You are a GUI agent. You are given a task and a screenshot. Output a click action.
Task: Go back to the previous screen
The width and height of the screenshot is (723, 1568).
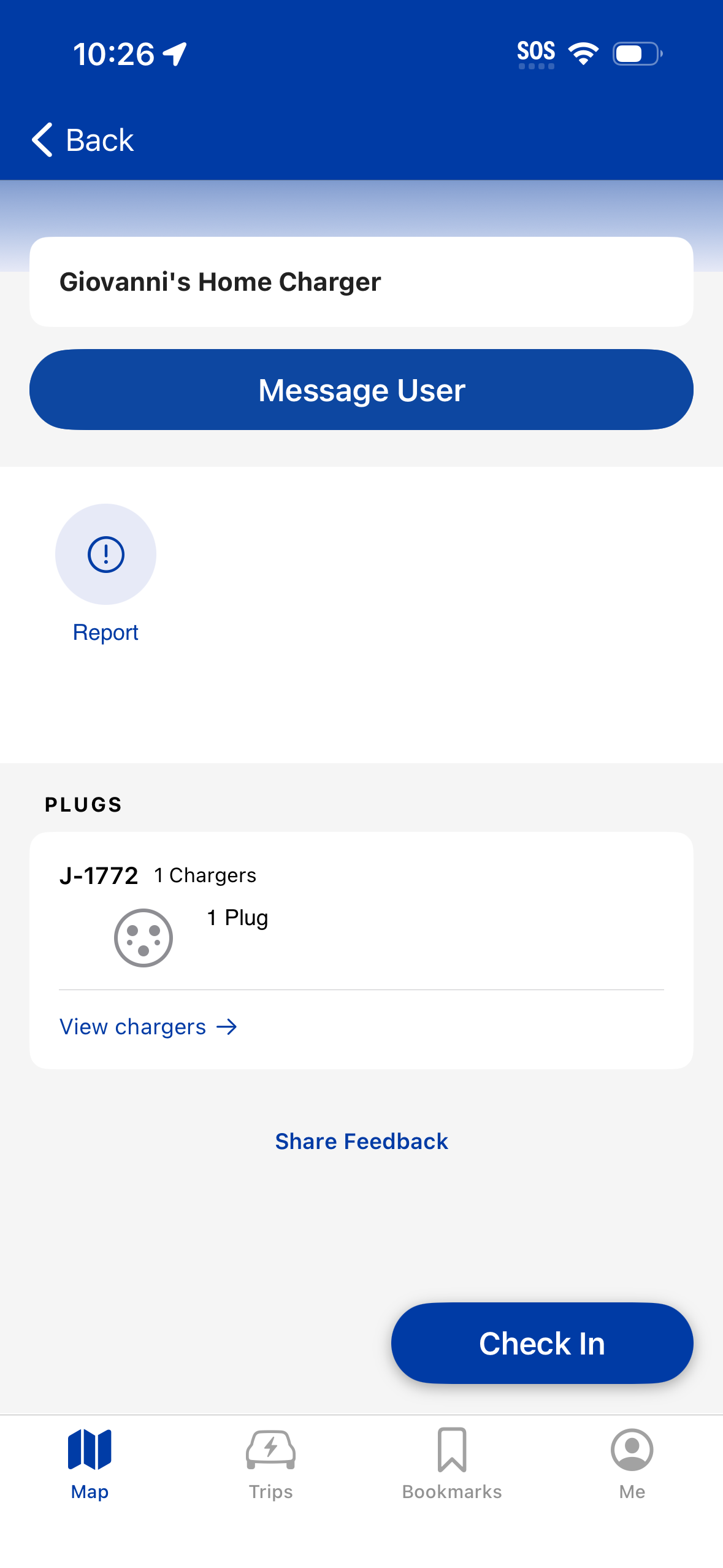(x=83, y=140)
